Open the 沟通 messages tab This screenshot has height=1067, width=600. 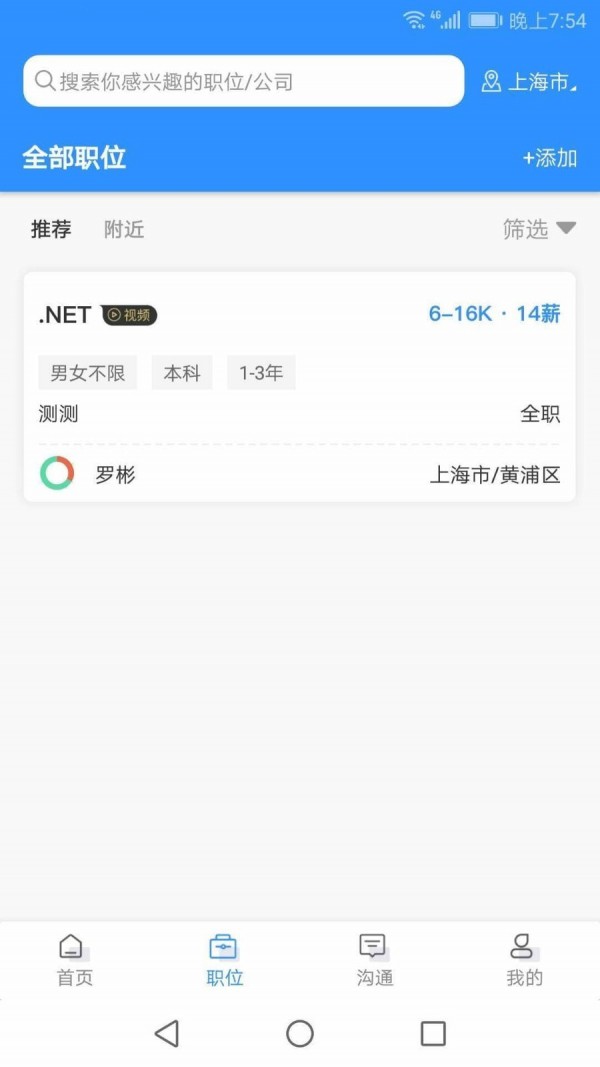tap(374, 960)
